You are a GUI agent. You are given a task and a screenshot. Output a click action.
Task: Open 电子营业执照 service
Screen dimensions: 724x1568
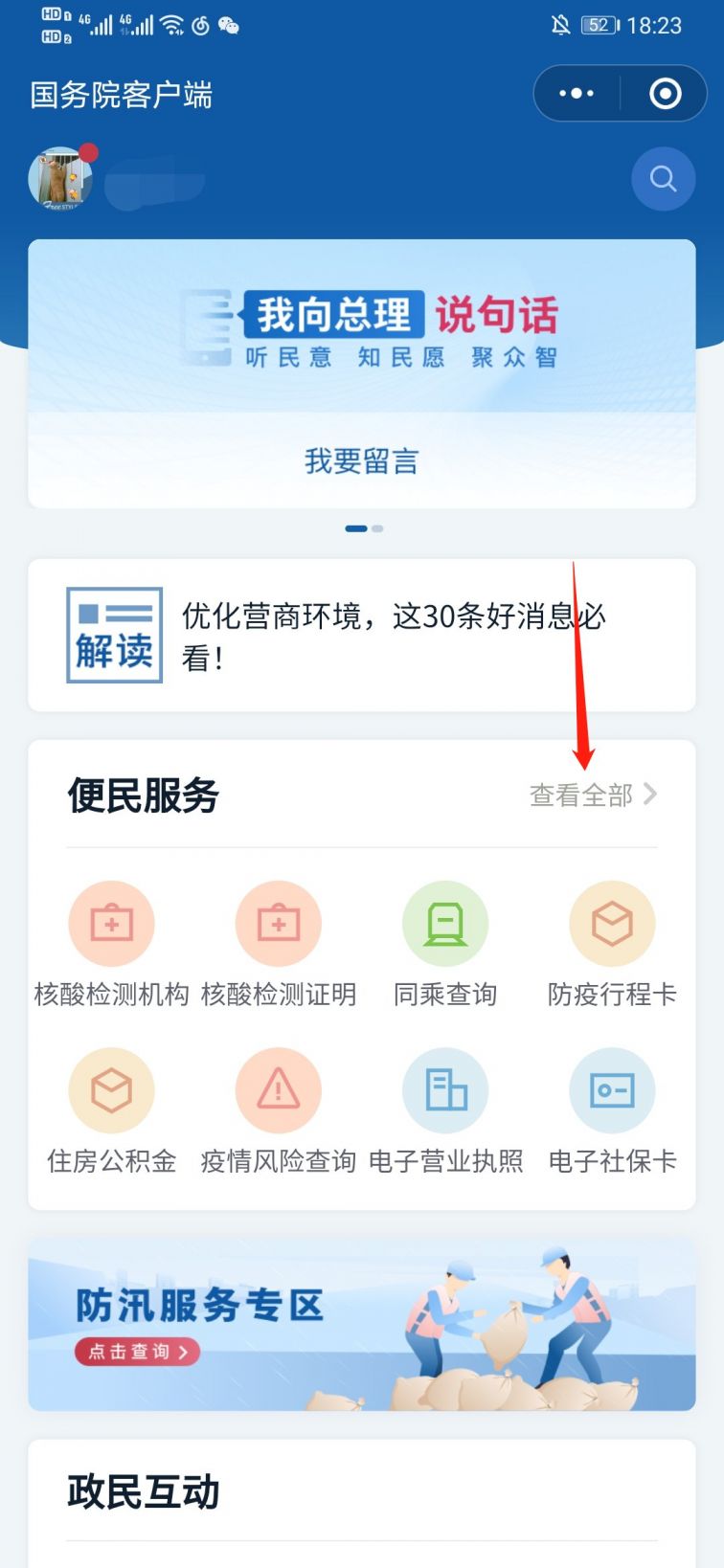tap(445, 1110)
